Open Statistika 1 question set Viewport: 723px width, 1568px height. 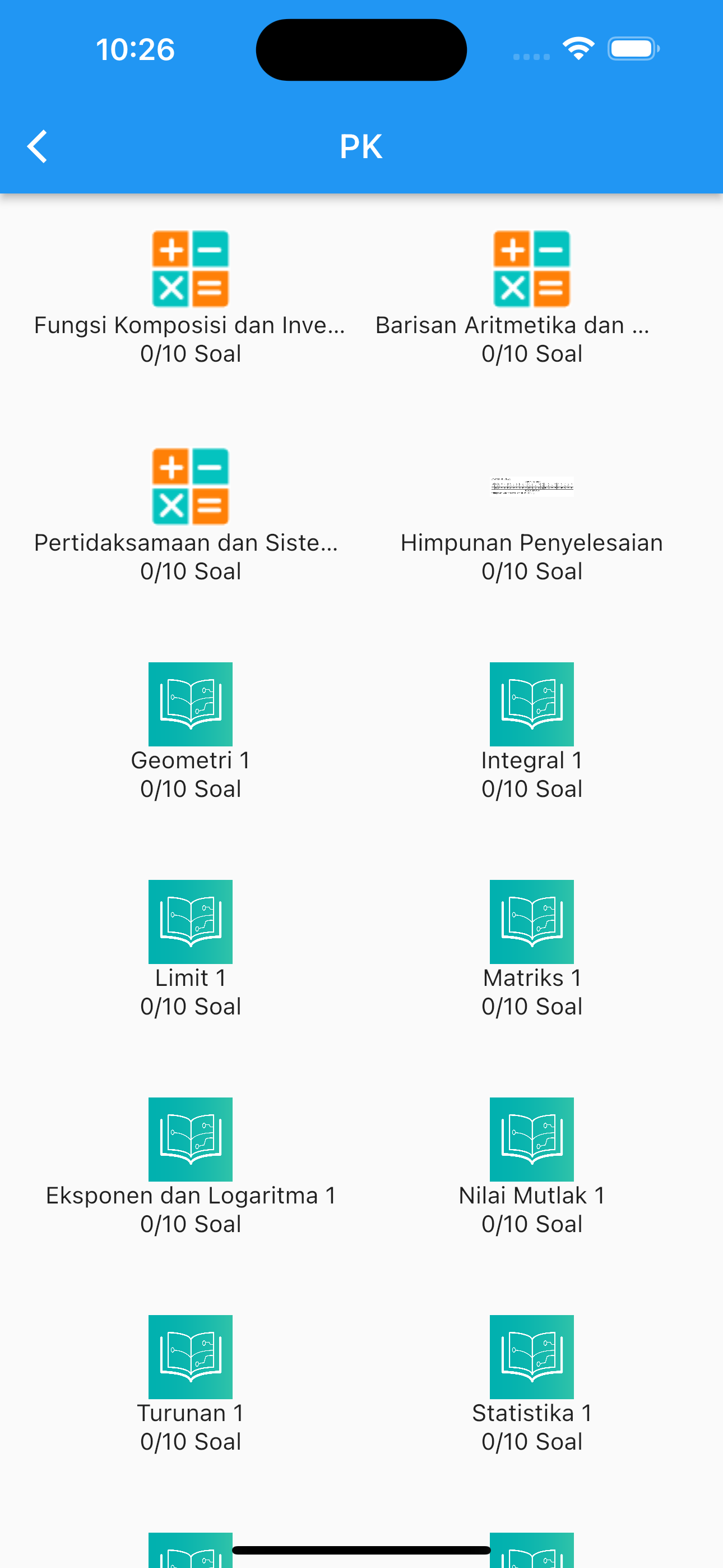pyautogui.click(x=531, y=1383)
